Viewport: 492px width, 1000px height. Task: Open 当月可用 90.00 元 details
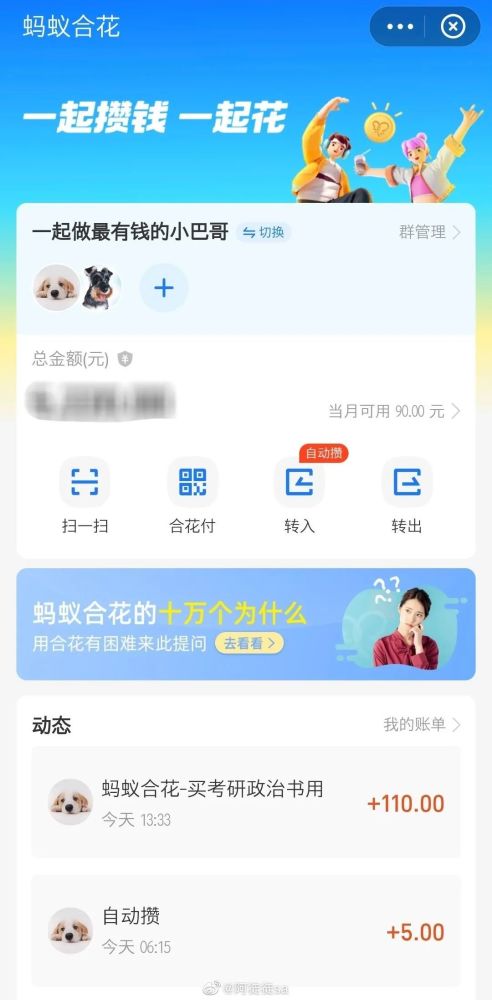click(x=394, y=411)
